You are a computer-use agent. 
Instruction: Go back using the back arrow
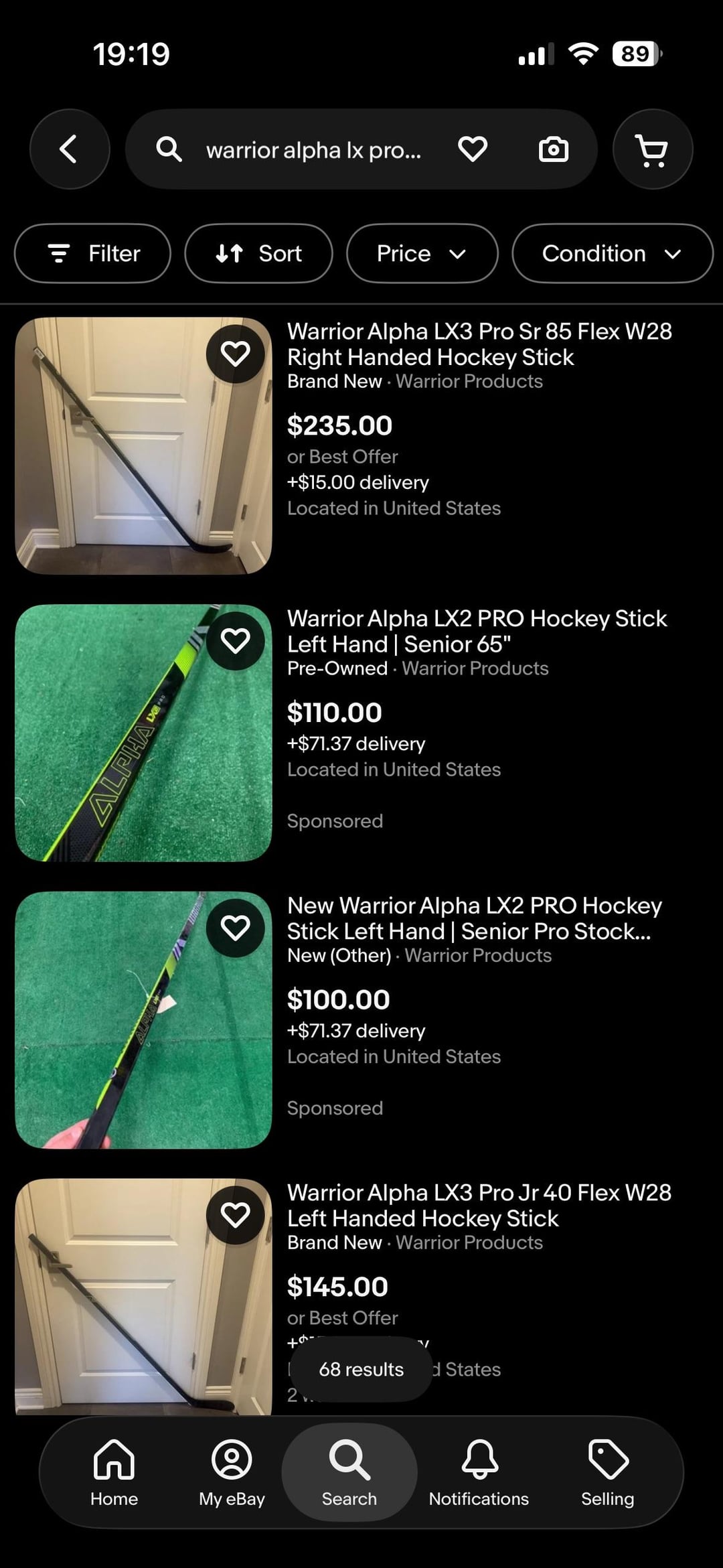(x=69, y=149)
